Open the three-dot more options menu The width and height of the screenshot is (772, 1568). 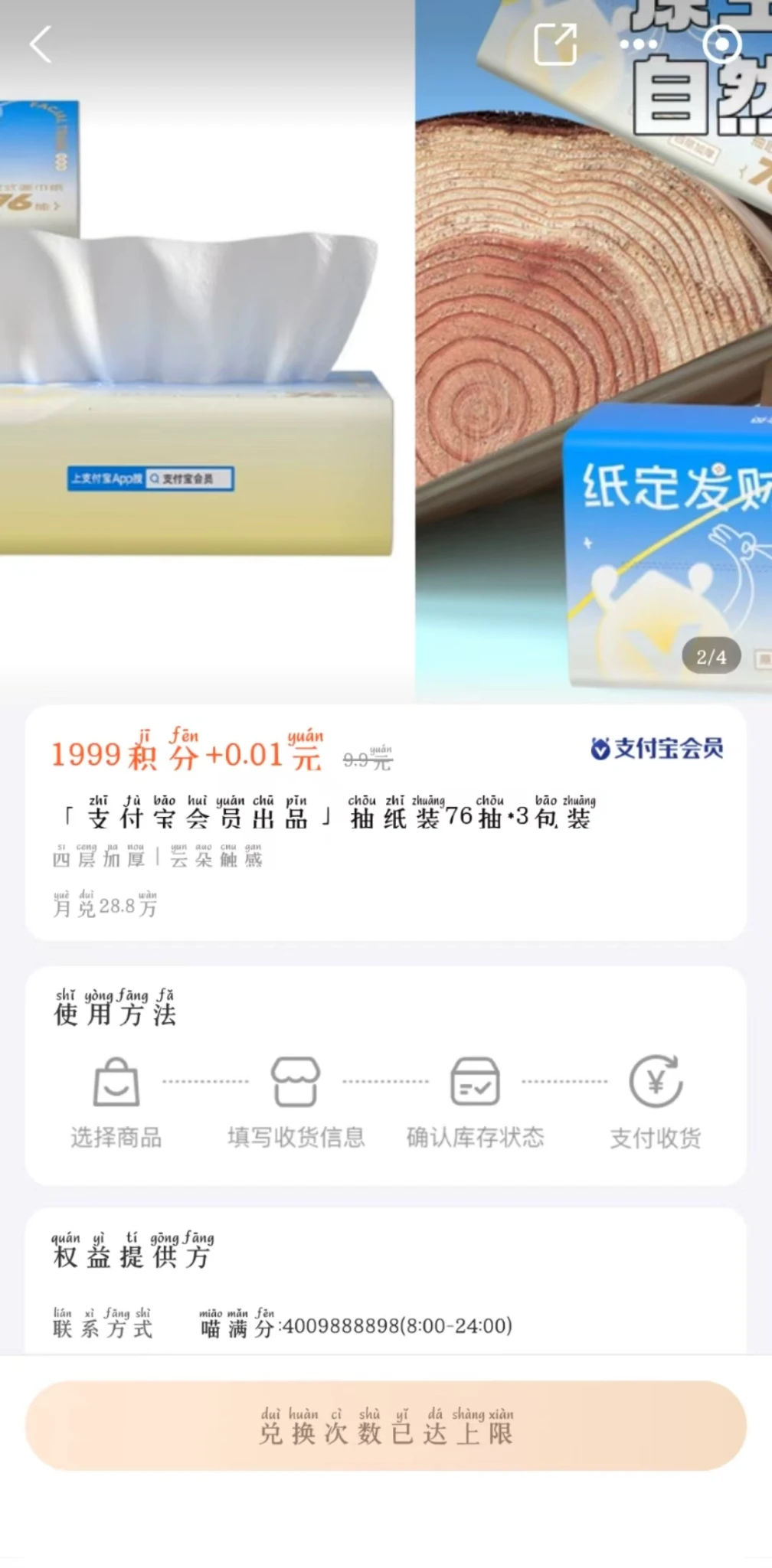click(x=638, y=44)
